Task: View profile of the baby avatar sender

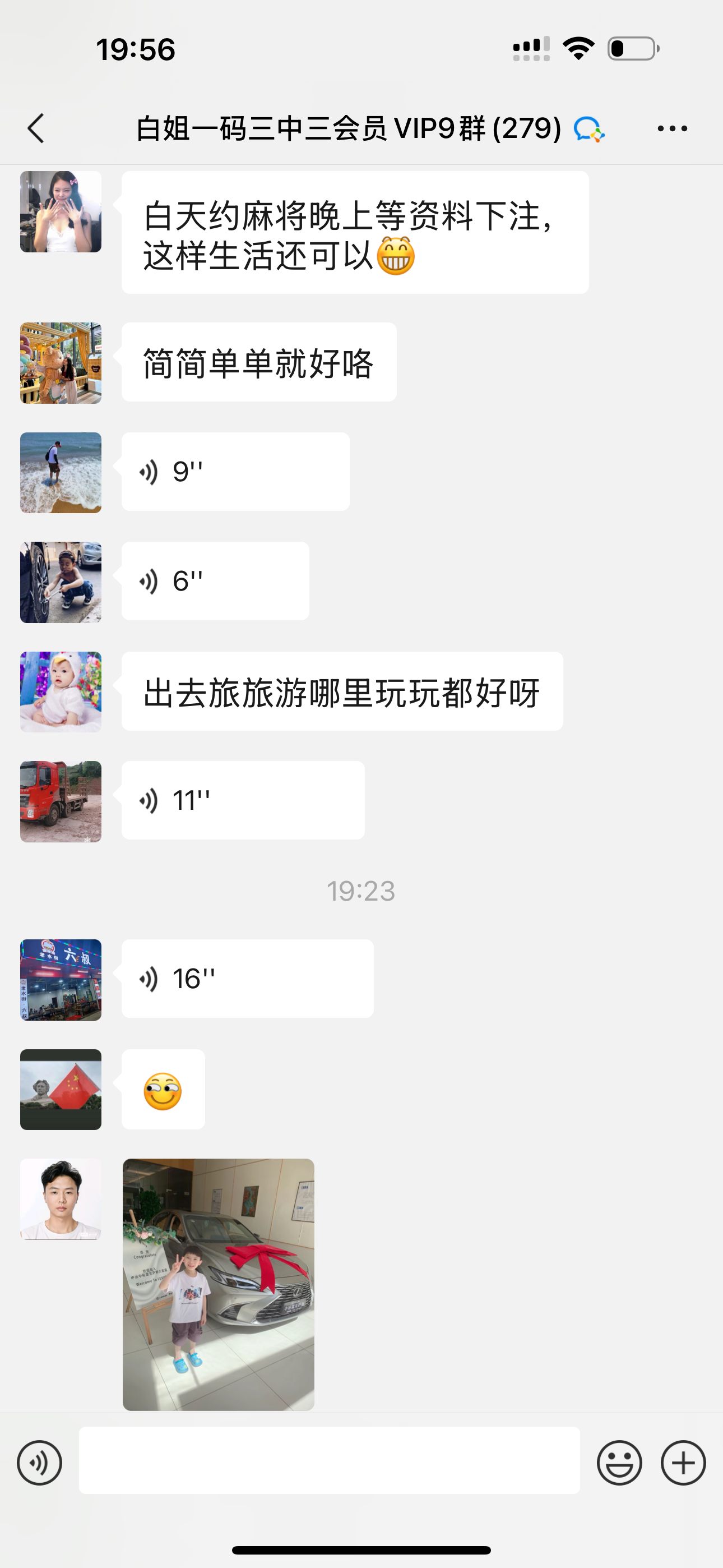Action: coord(61,692)
